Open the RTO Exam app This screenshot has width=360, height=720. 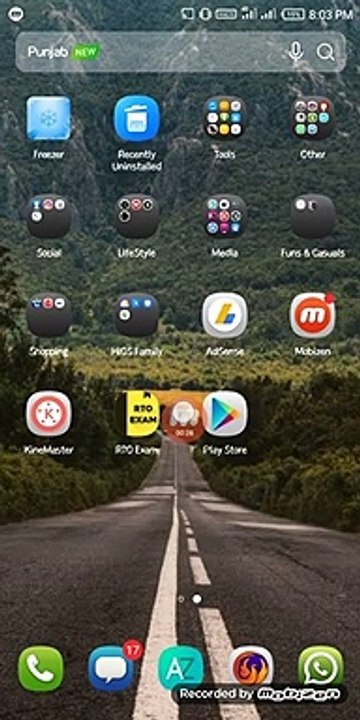pos(140,413)
